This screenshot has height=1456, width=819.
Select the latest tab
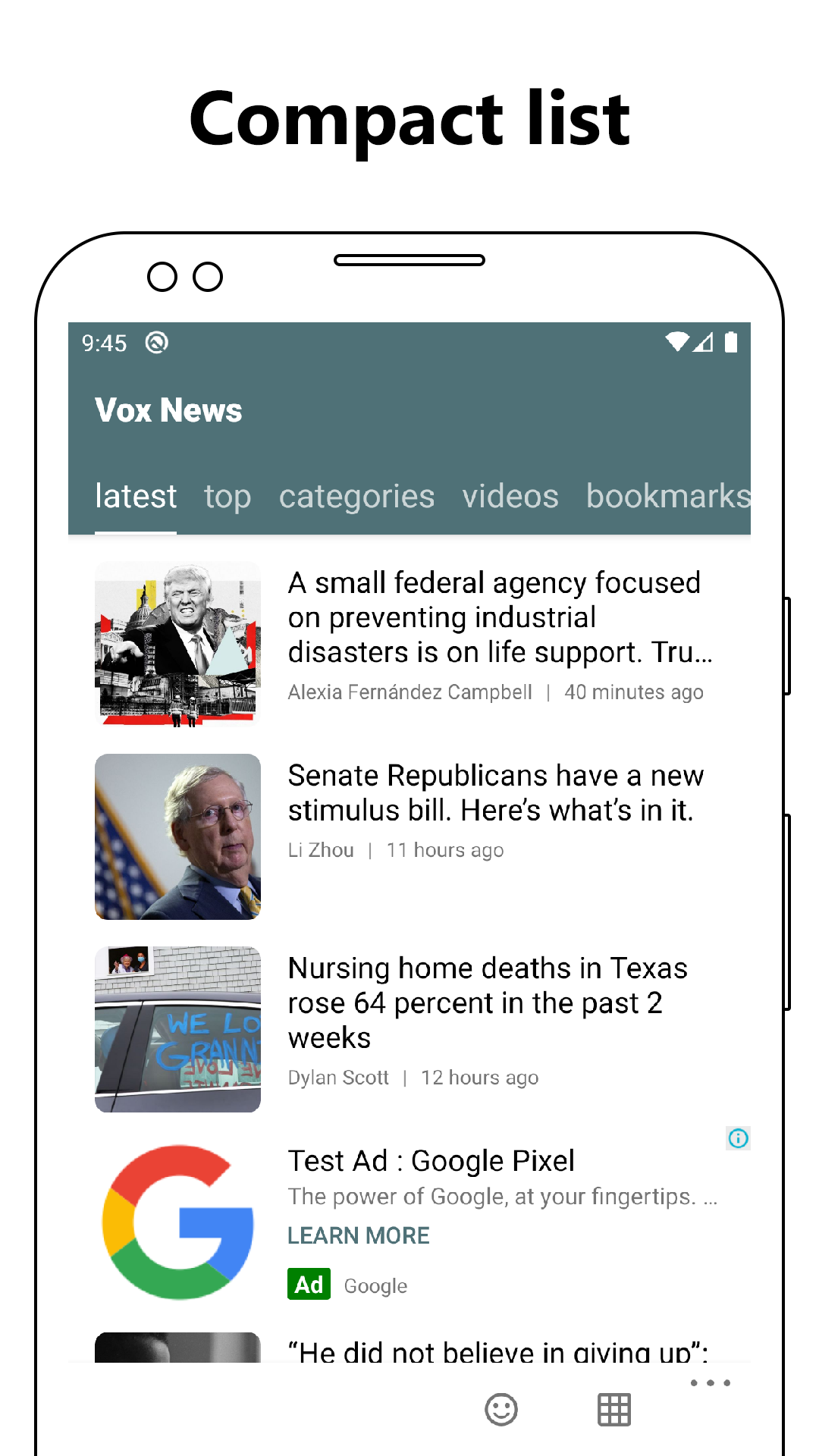pyautogui.click(x=136, y=497)
